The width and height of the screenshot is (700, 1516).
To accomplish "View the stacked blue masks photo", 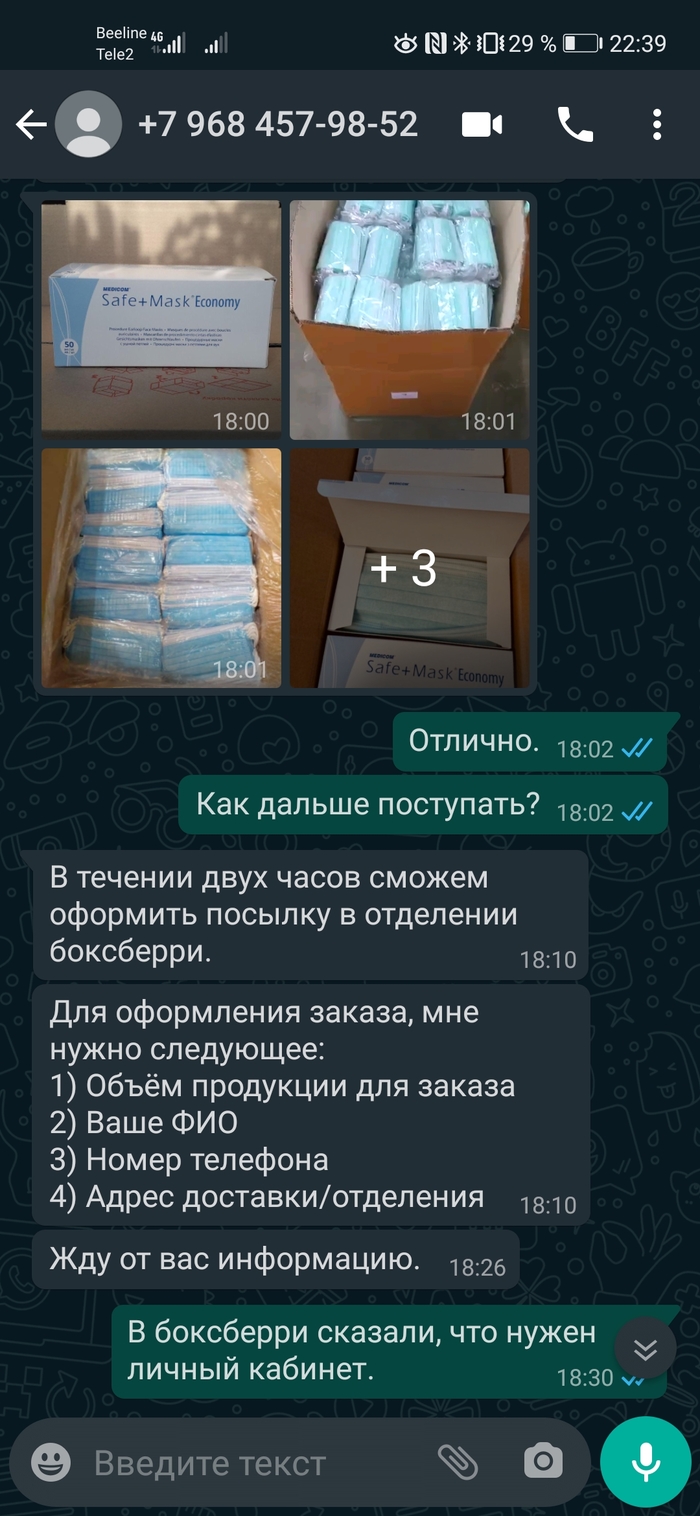I will (x=161, y=567).
